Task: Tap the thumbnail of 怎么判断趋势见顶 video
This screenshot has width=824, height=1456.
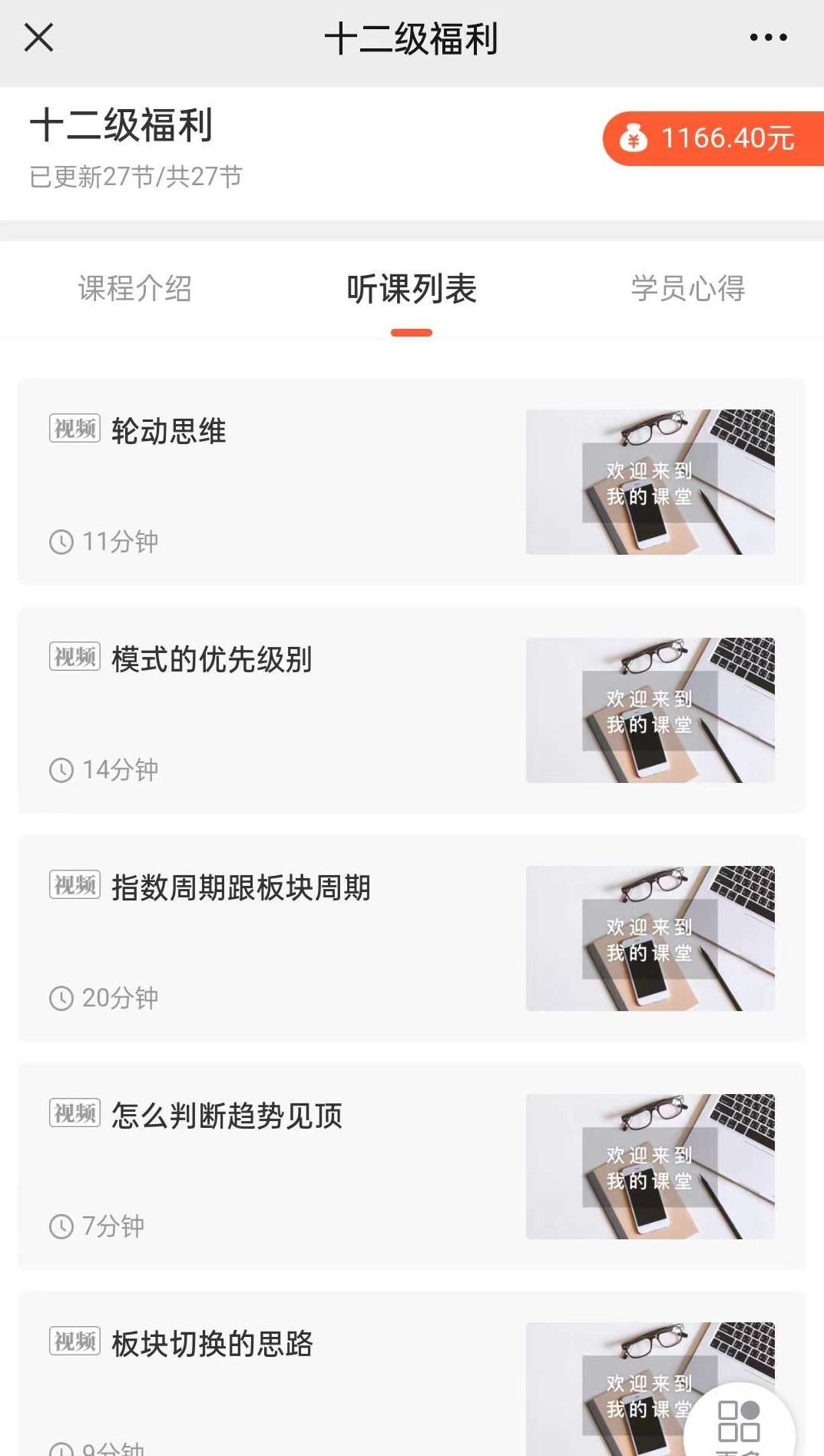Action: 652,1161
